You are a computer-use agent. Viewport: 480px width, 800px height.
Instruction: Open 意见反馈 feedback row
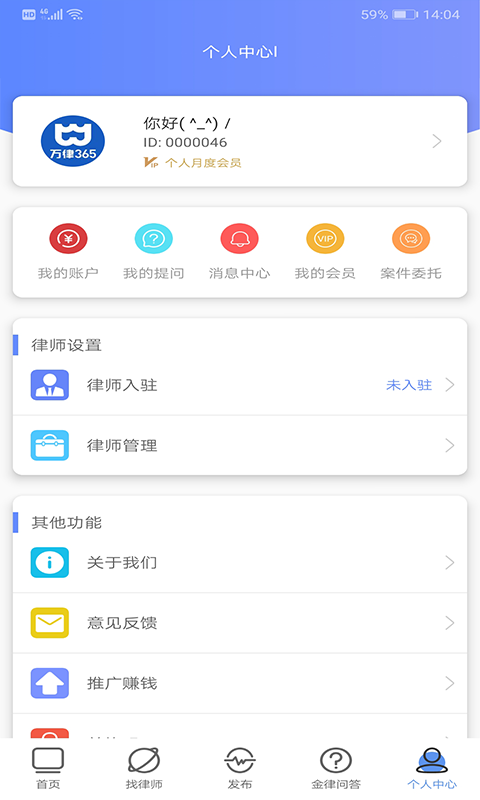(x=240, y=623)
